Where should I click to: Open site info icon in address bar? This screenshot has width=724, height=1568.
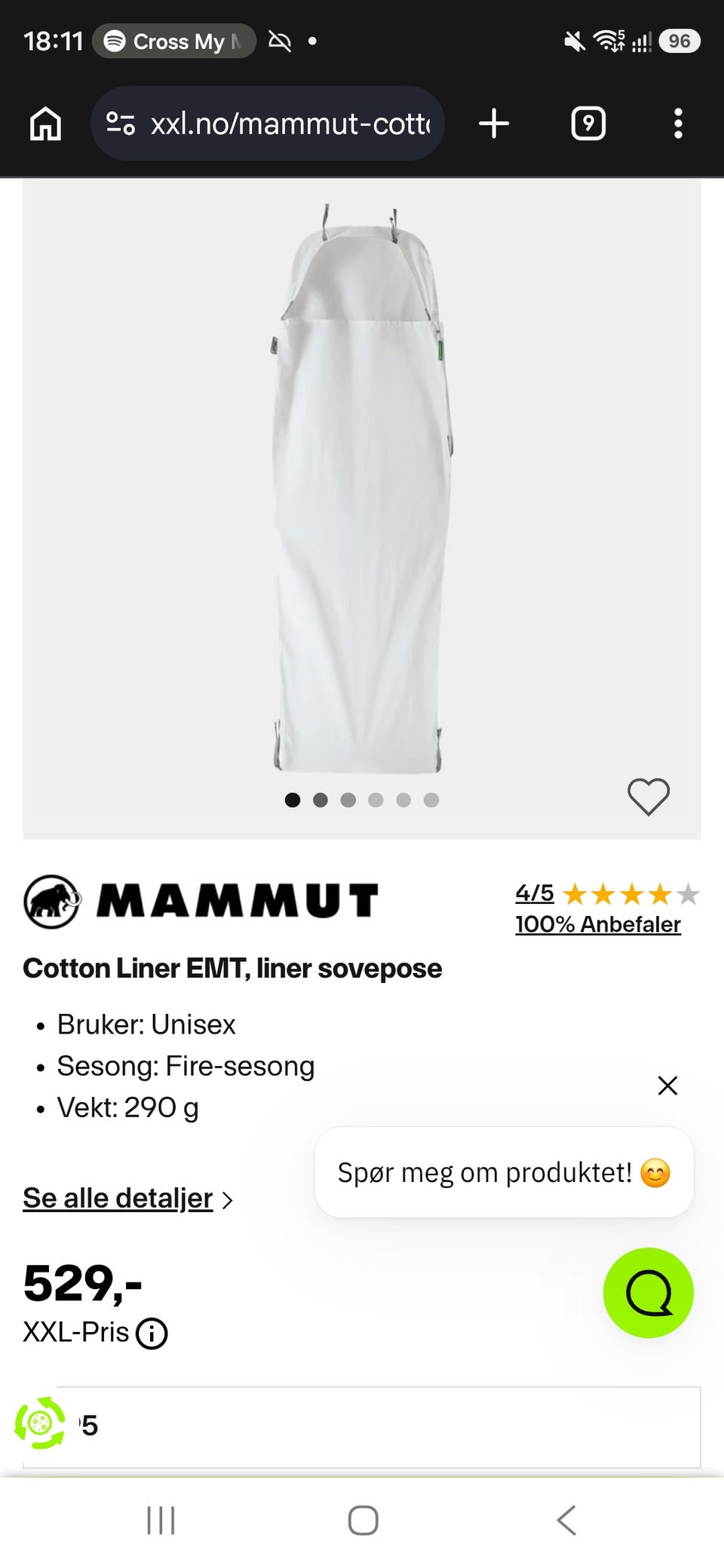click(x=121, y=124)
